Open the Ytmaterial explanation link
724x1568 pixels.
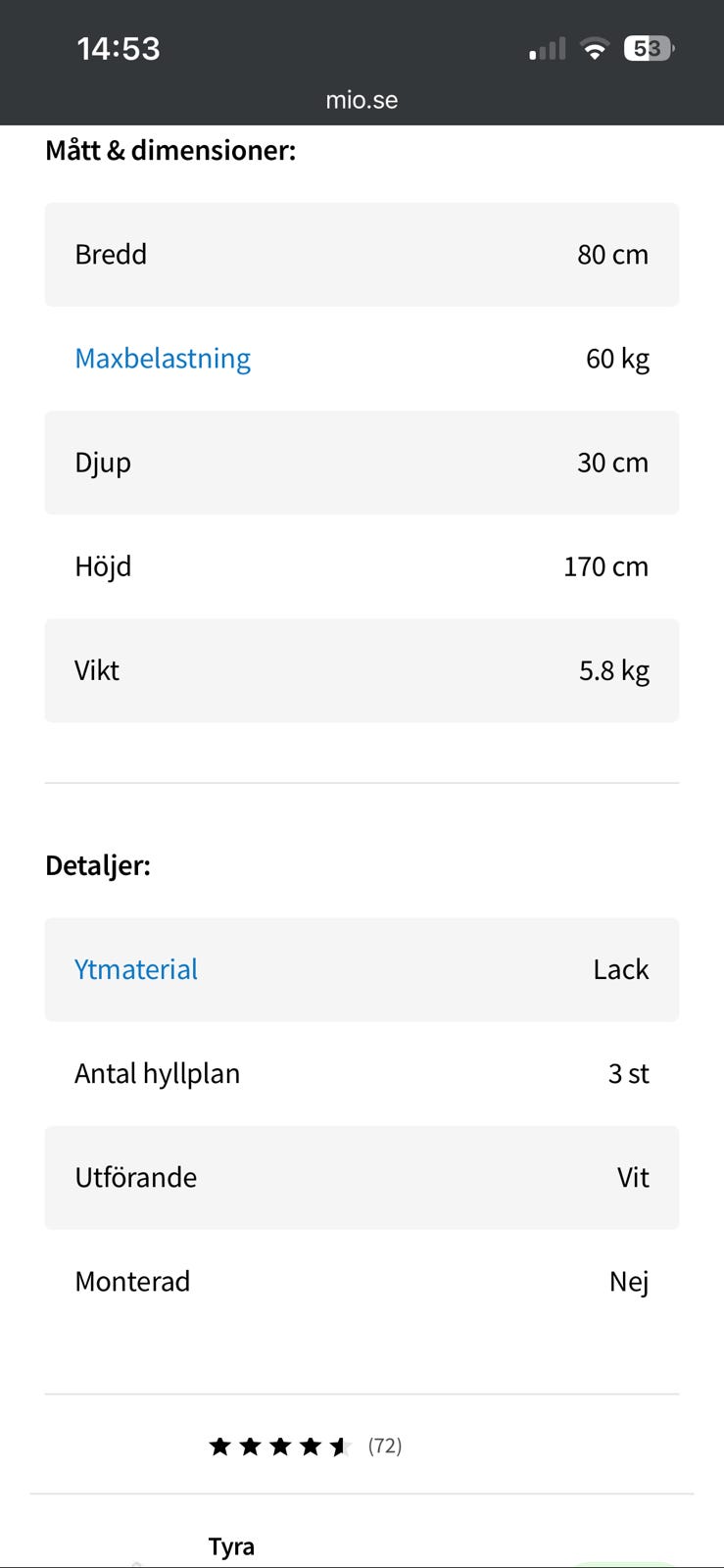click(x=136, y=969)
